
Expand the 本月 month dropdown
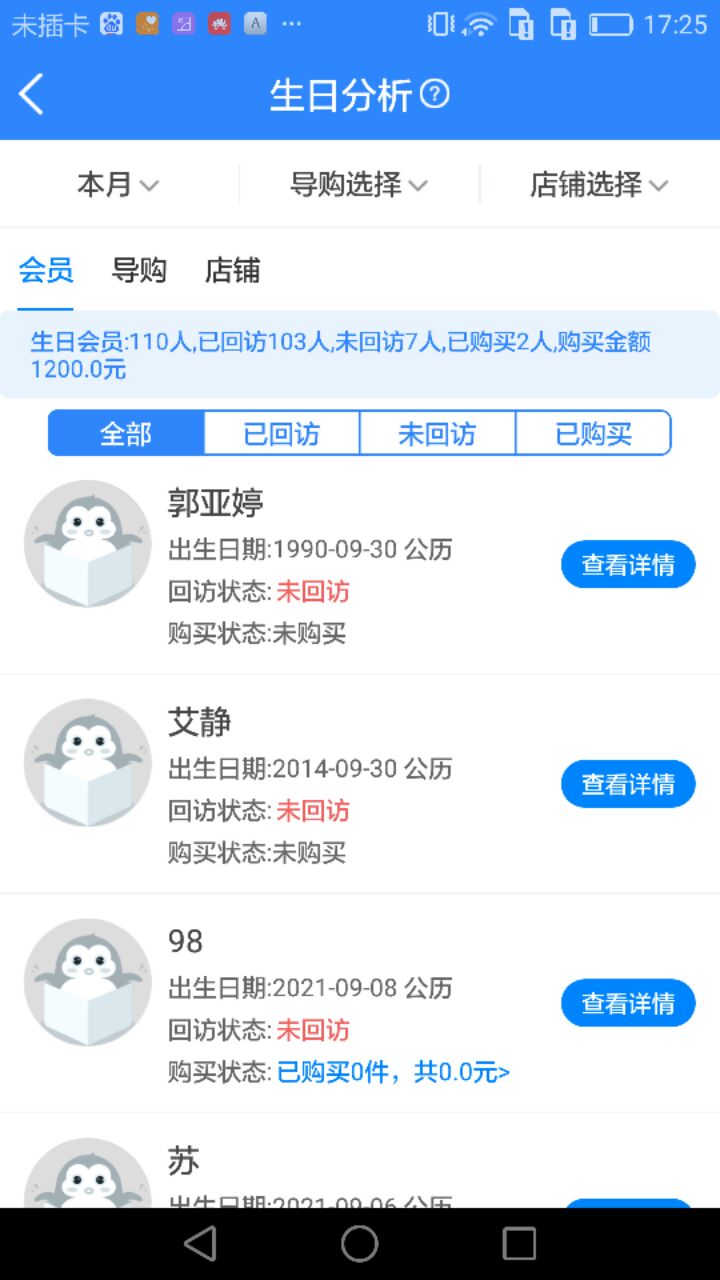[x=118, y=185]
